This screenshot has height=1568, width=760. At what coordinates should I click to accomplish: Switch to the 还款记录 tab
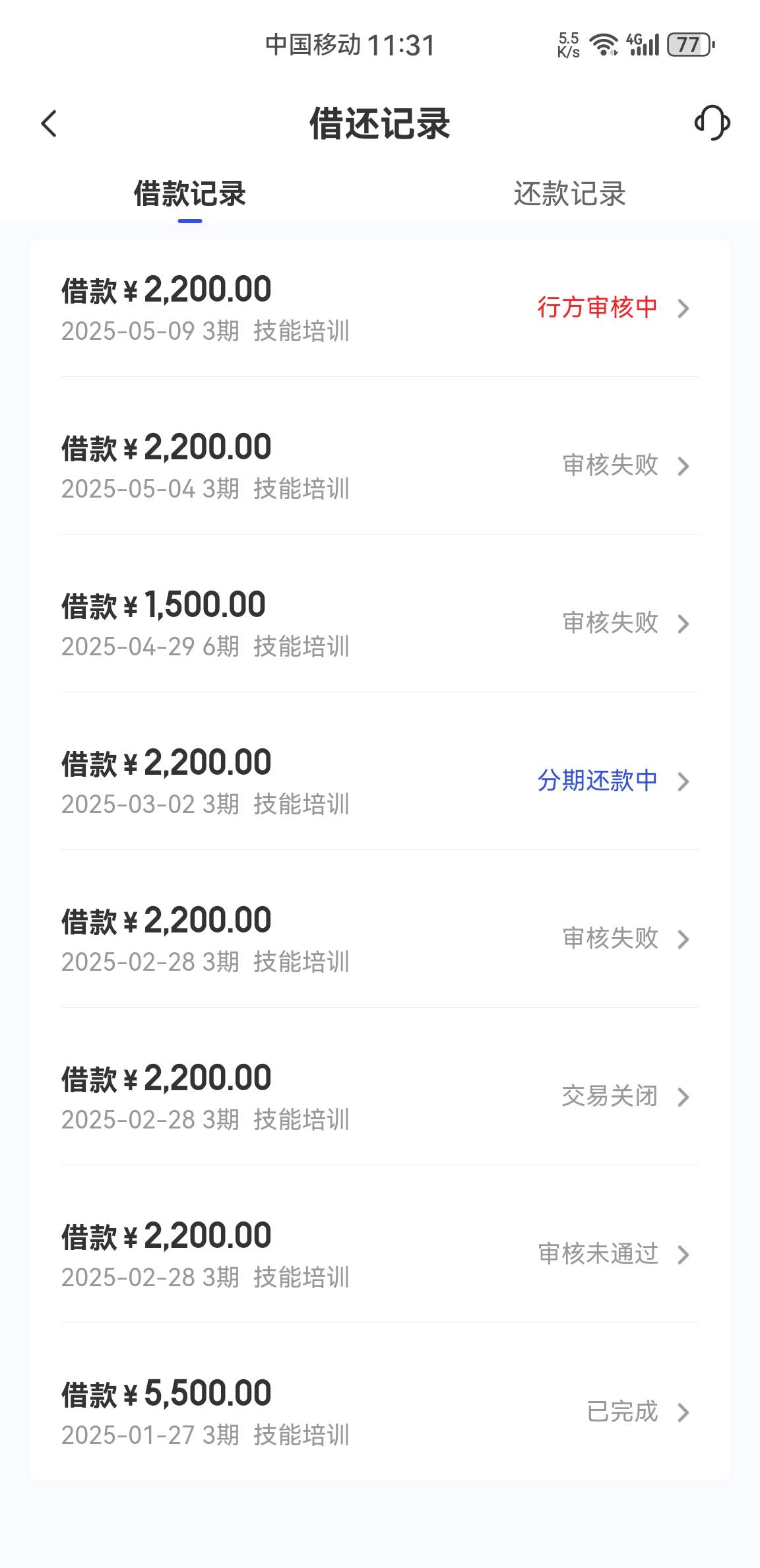click(569, 194)
